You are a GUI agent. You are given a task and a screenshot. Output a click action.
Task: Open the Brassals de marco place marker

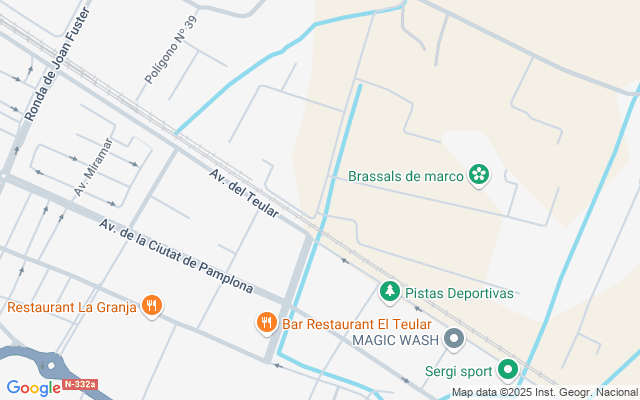point(480,176)
